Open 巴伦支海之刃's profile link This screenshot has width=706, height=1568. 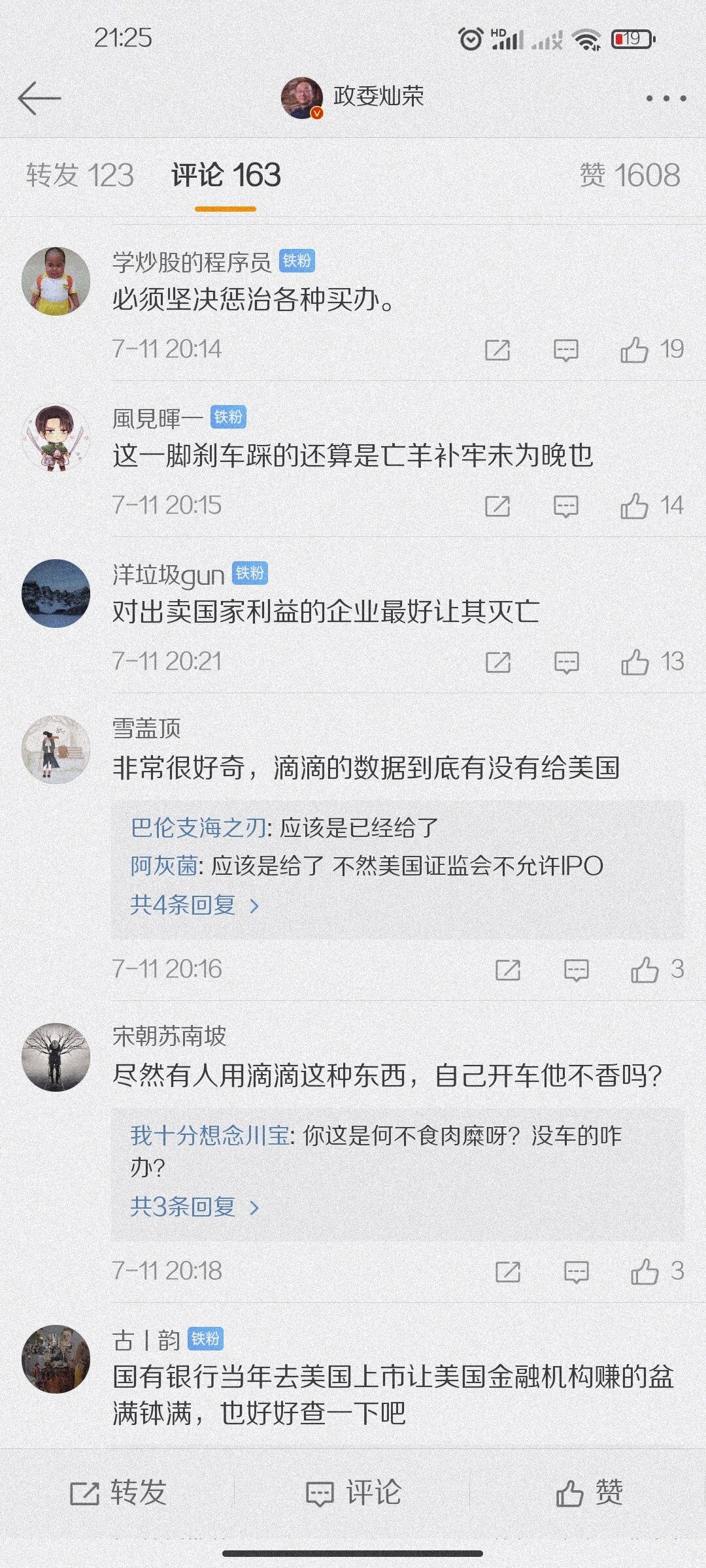tap(199, 828)
